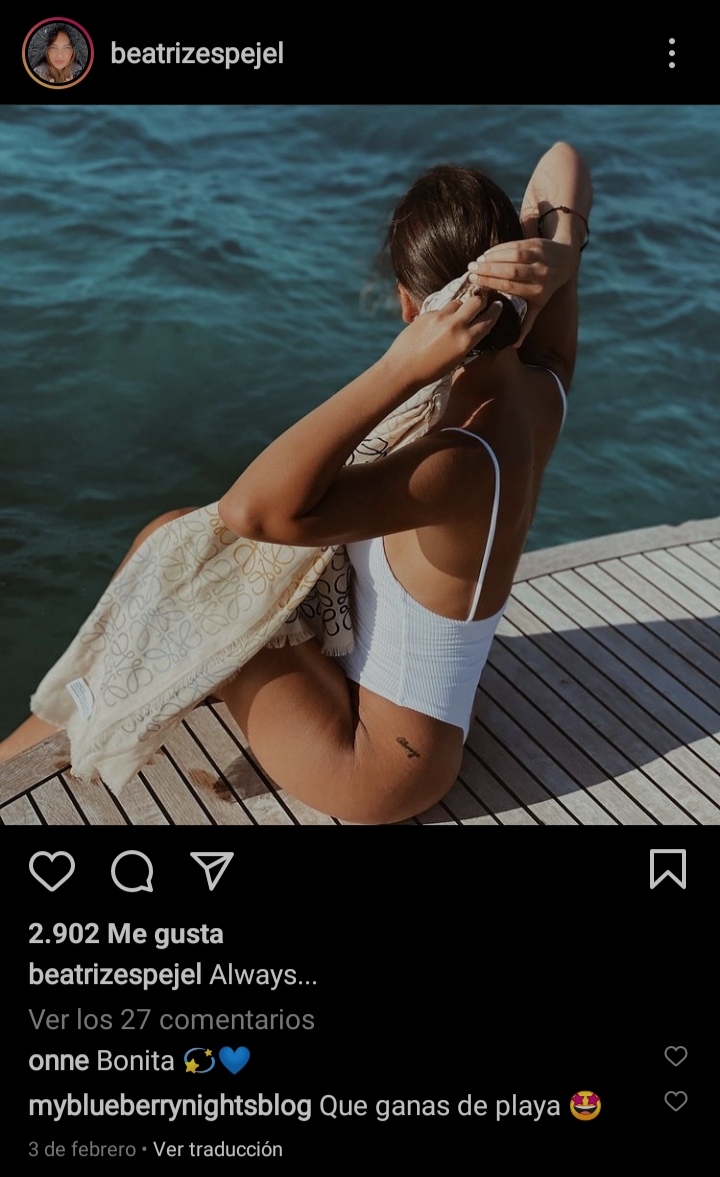Like onne's Bonita comment

click(676, 1056)
